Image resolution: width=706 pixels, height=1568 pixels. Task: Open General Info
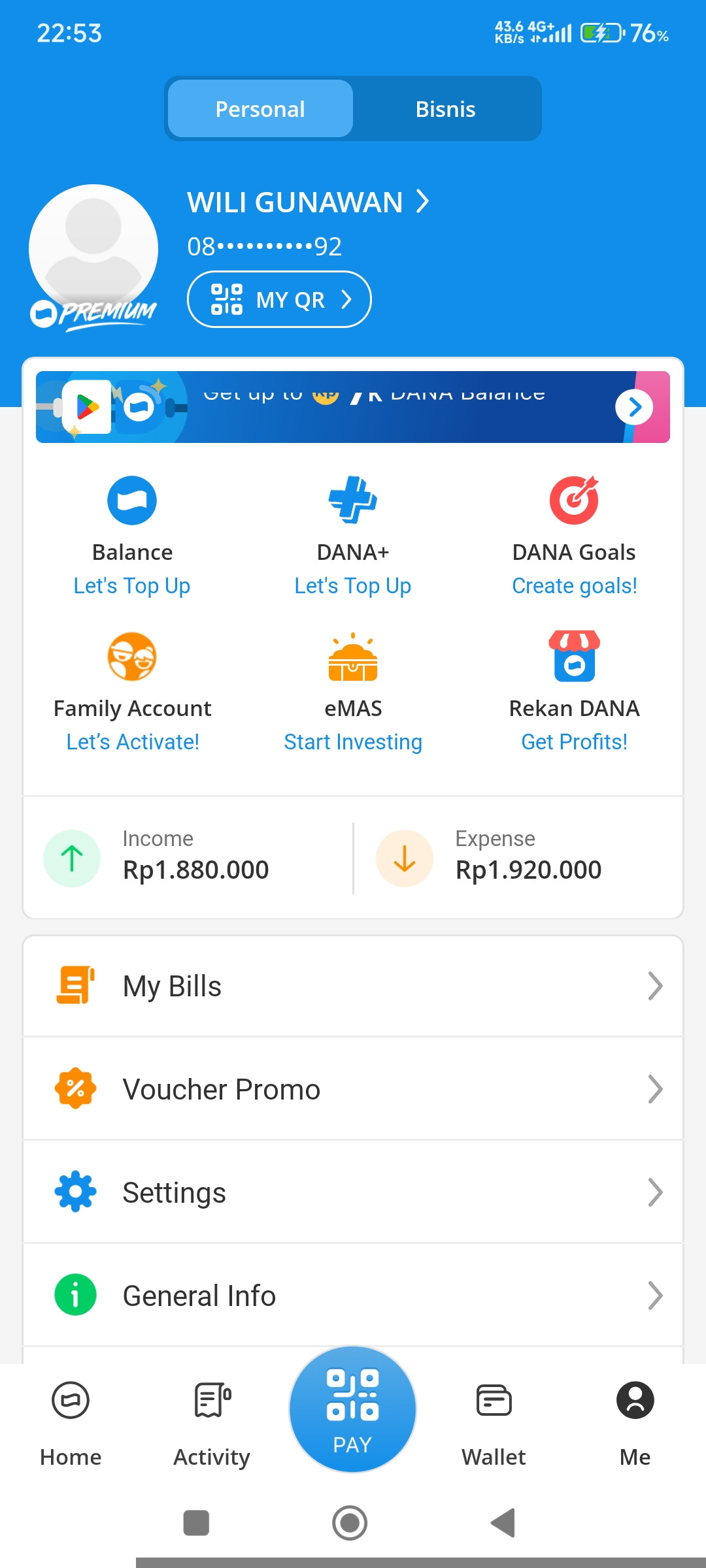(353, 1296)
